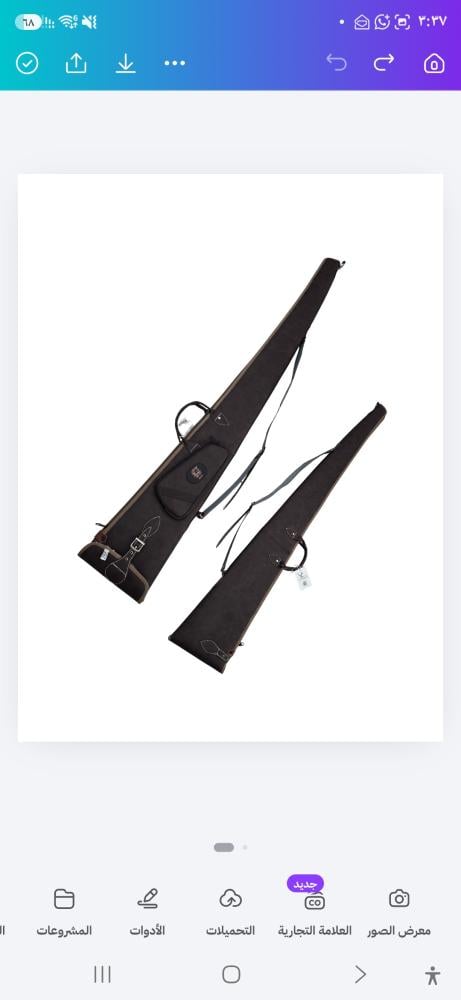Open معرض الصور photo gallery
This screenshot has height=1000, width=461.
point(399,913)
